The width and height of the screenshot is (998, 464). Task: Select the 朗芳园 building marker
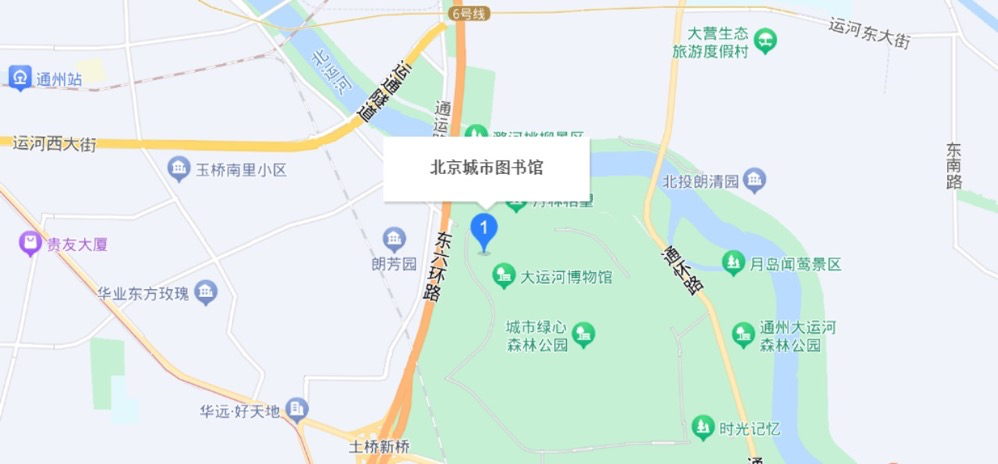click(394, 239)
